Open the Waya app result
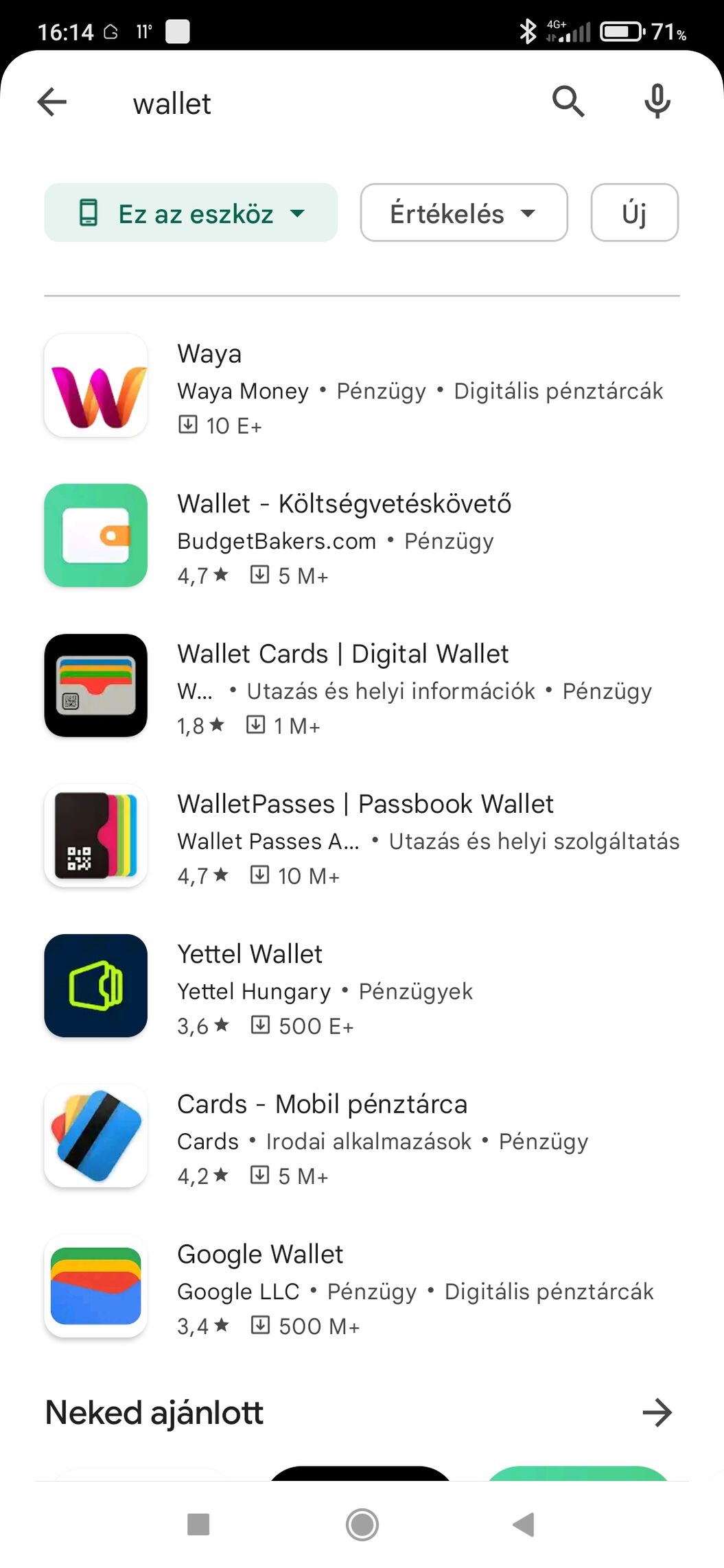Viewport: 724px width, 1568px height. 362,386
